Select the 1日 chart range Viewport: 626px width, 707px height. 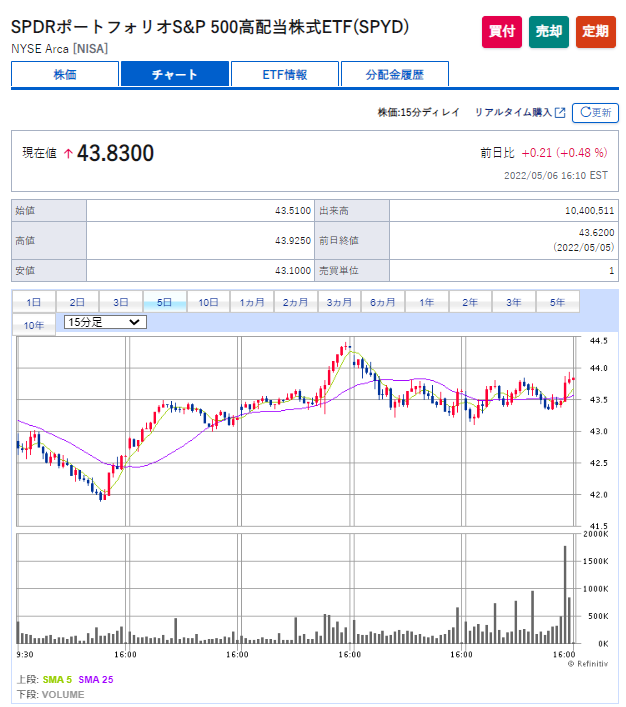(x=34, y=302)
